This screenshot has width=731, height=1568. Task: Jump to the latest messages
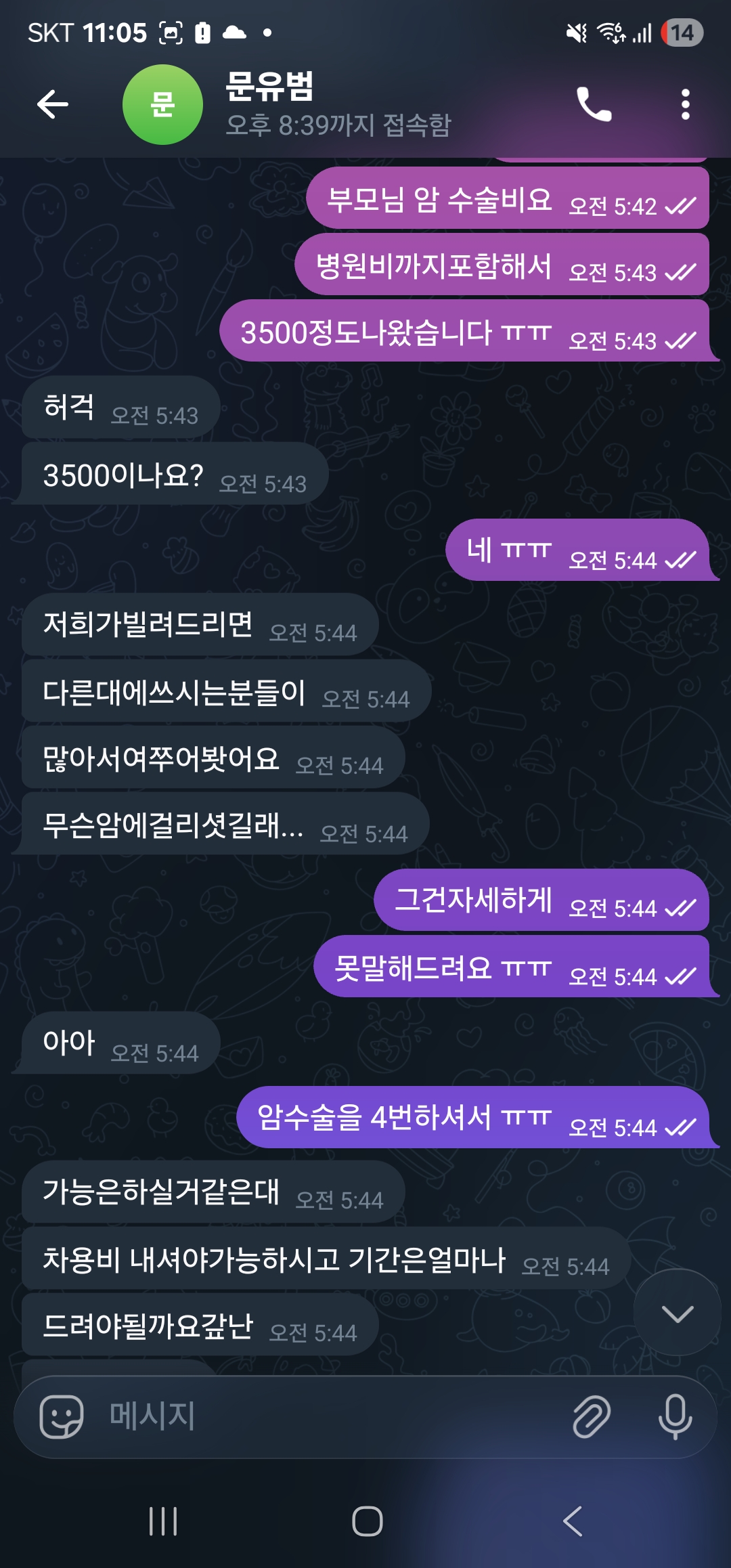click(x=677, y=1313)
